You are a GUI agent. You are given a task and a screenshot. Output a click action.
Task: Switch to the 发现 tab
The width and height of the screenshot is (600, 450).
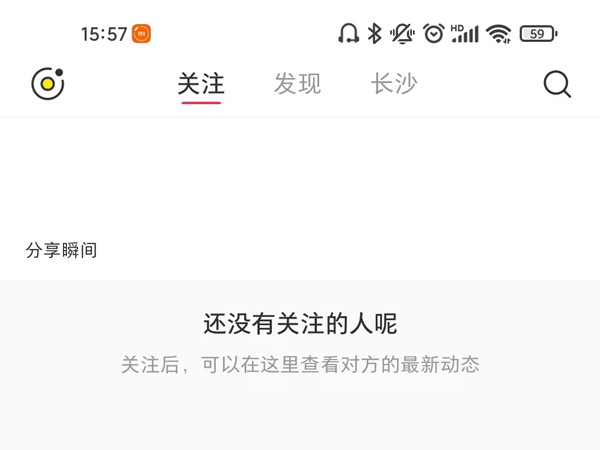(297, 84)
